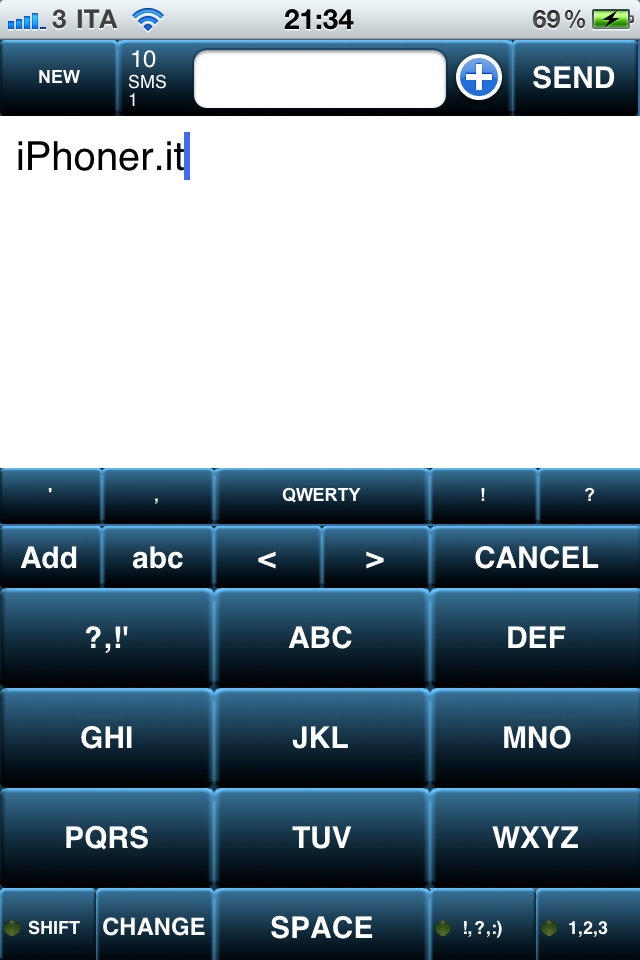Switch to the 1,2,3 numbers mode
The width and height of the screenshot is (640, 960).
(587, 927)
